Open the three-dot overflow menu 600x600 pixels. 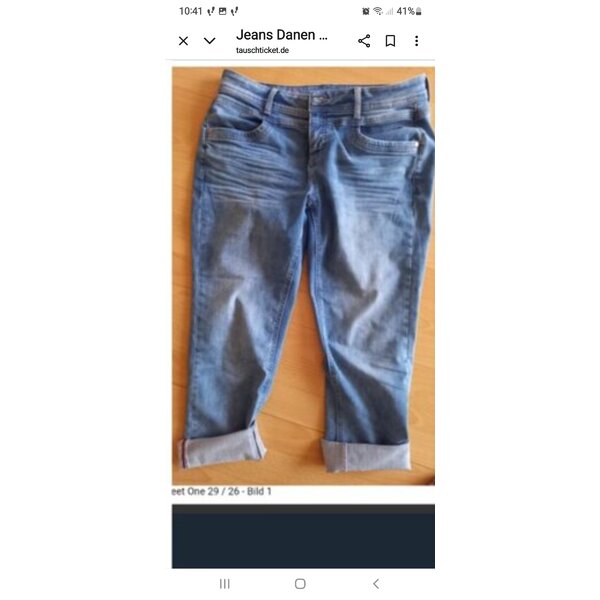pyautogui.click(x=417, y=41)
